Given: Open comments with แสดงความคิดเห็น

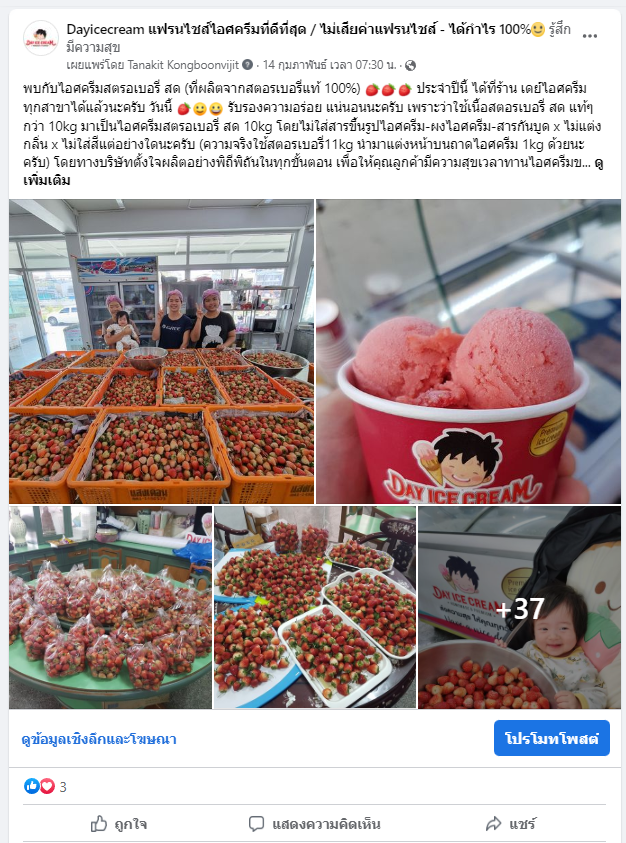Looking at the screenshot, I should coord(314,824).
